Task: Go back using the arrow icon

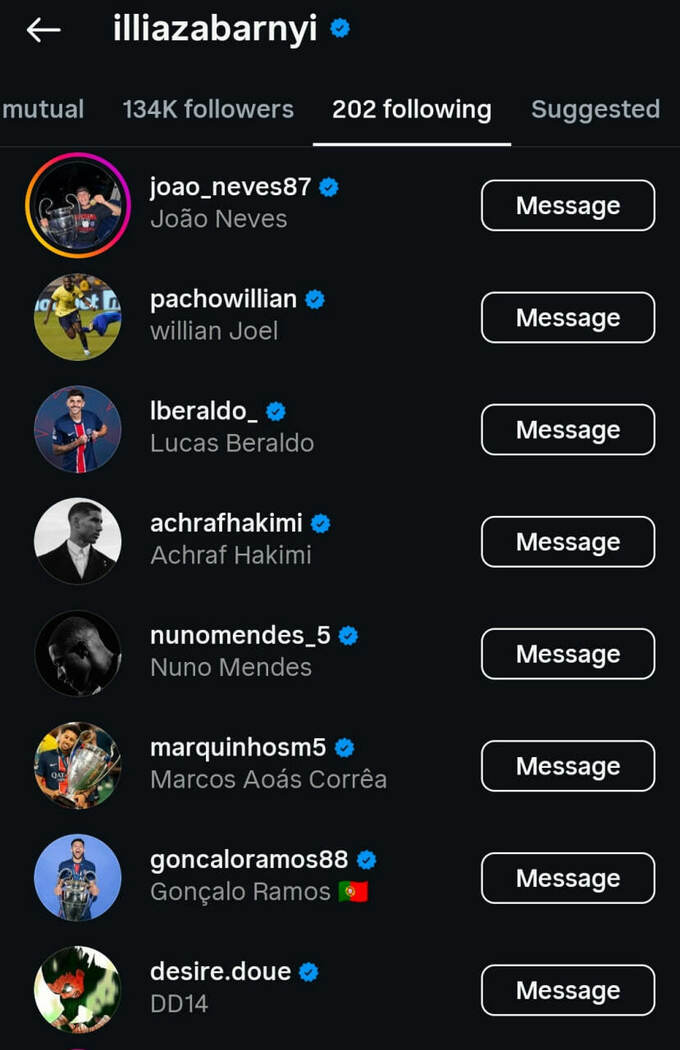Action: click(43, 30)
